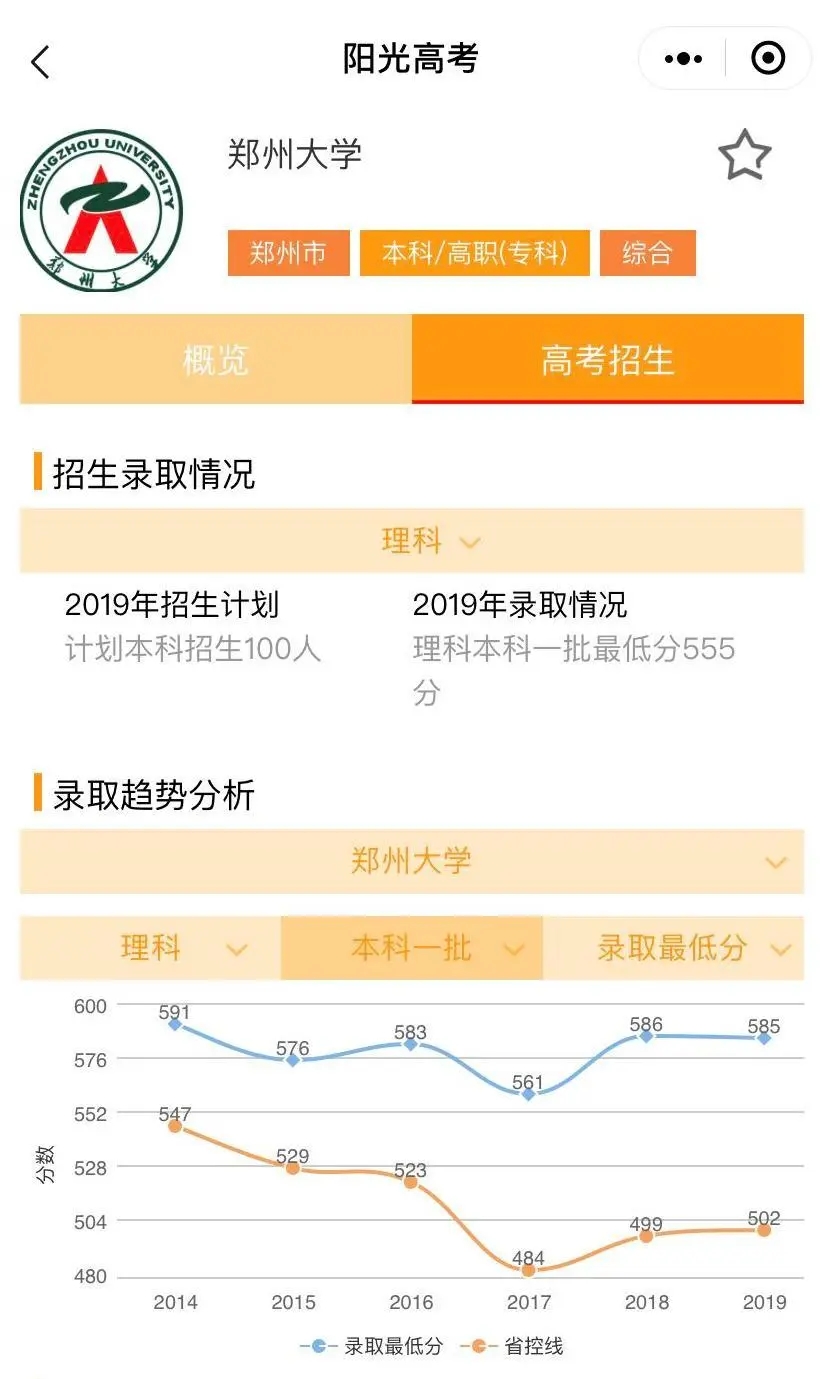Switch to the 概览 tab
Image resolution: width=825 pixels, height=1379 pixels.
[x=215, y=359]
